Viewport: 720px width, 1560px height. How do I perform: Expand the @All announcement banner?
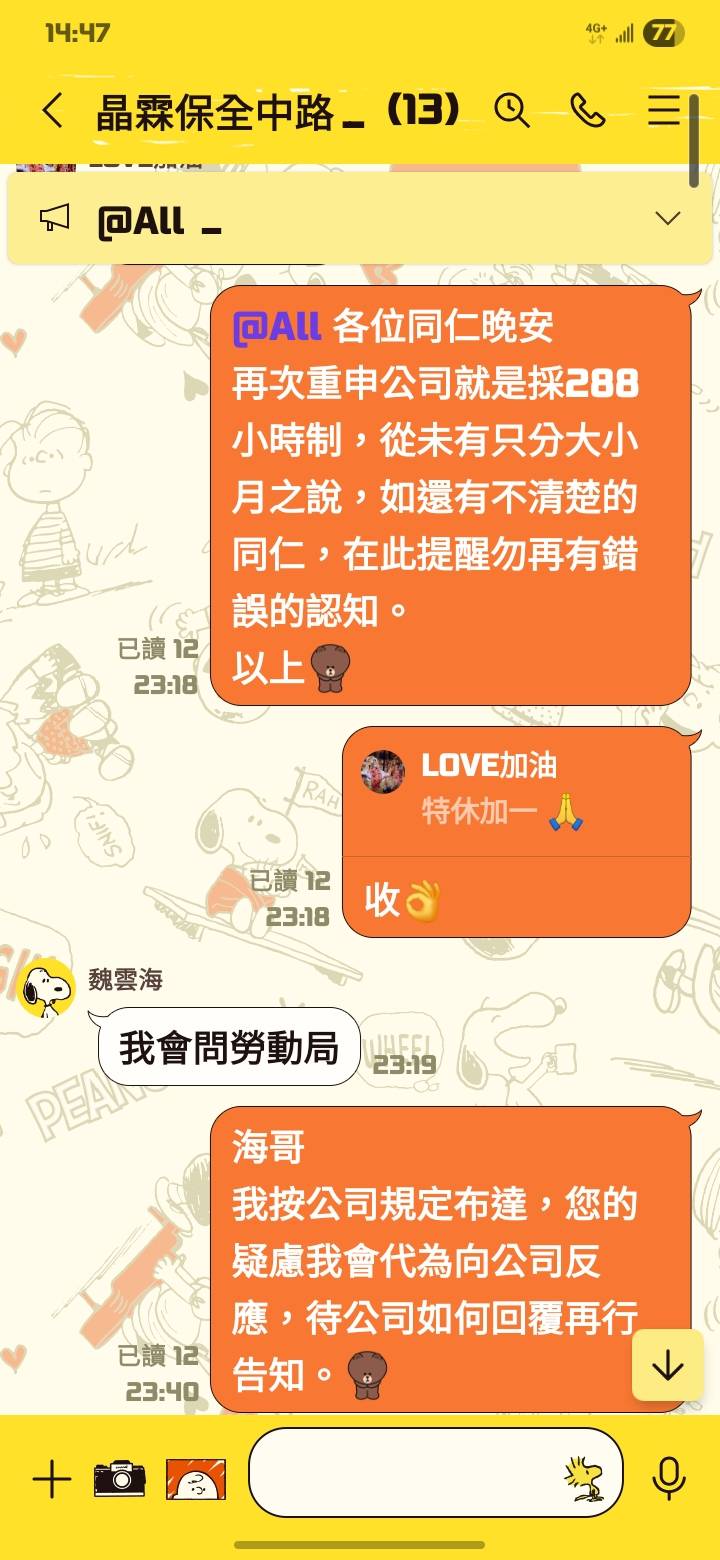tap(666, 218)
